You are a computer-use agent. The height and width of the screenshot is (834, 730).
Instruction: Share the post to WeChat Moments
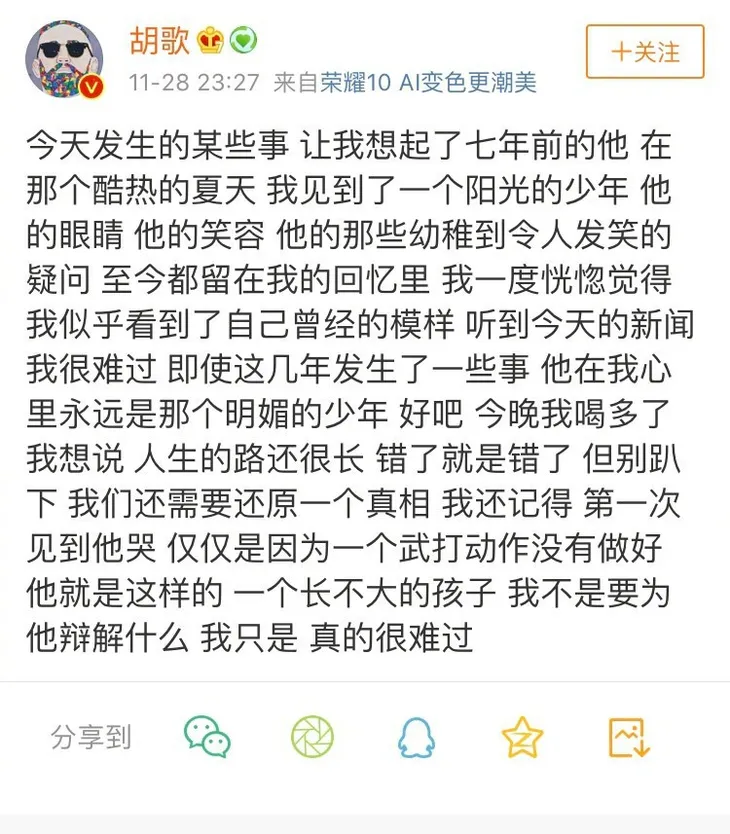[x=312, y=737]
